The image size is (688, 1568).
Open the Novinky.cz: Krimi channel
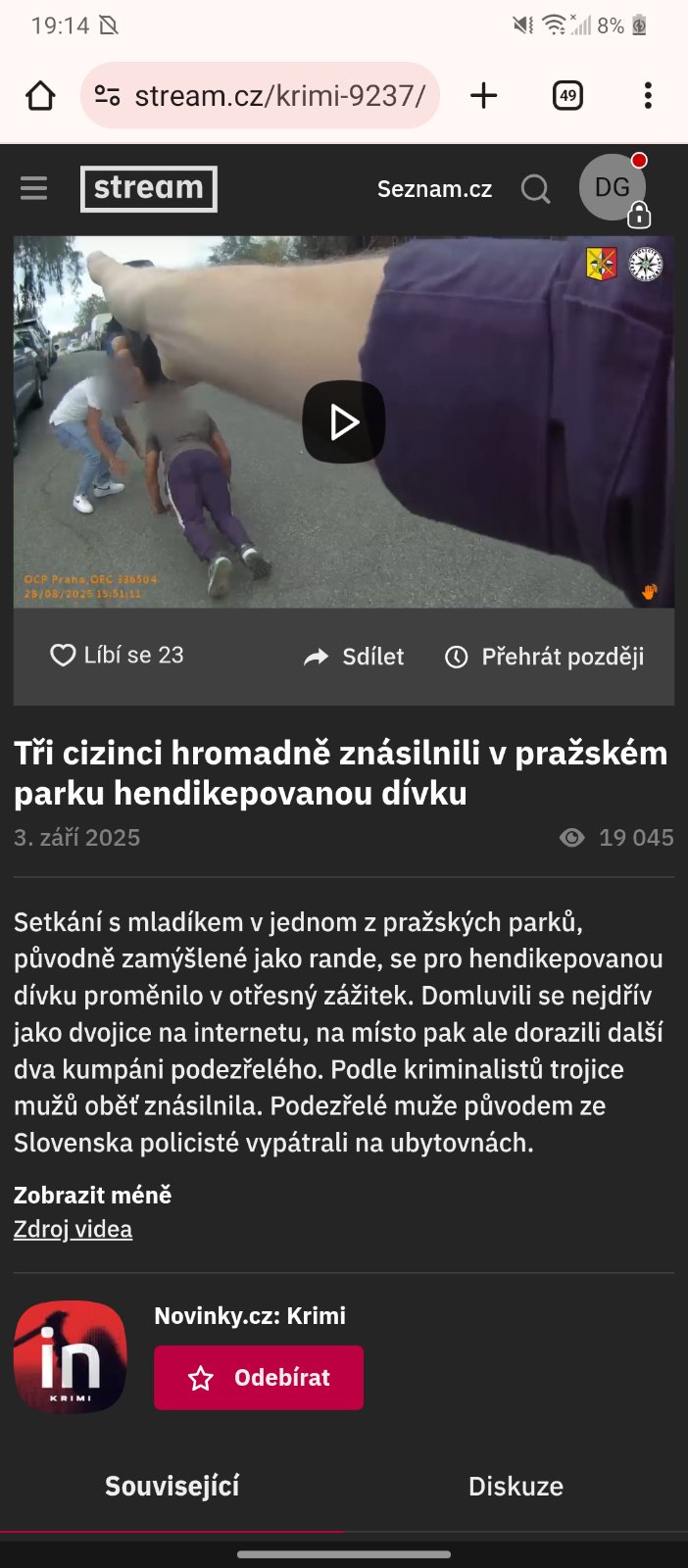pos(250,1315)
